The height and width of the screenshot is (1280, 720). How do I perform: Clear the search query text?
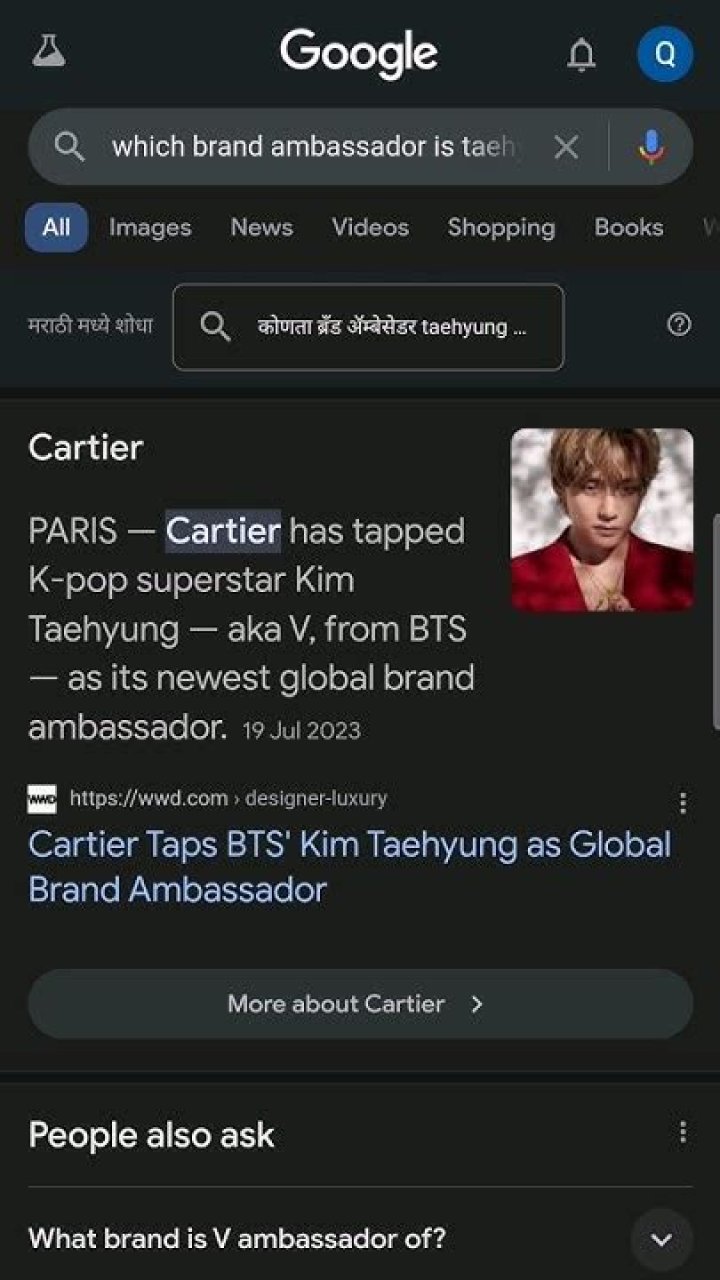coord(566,148)
